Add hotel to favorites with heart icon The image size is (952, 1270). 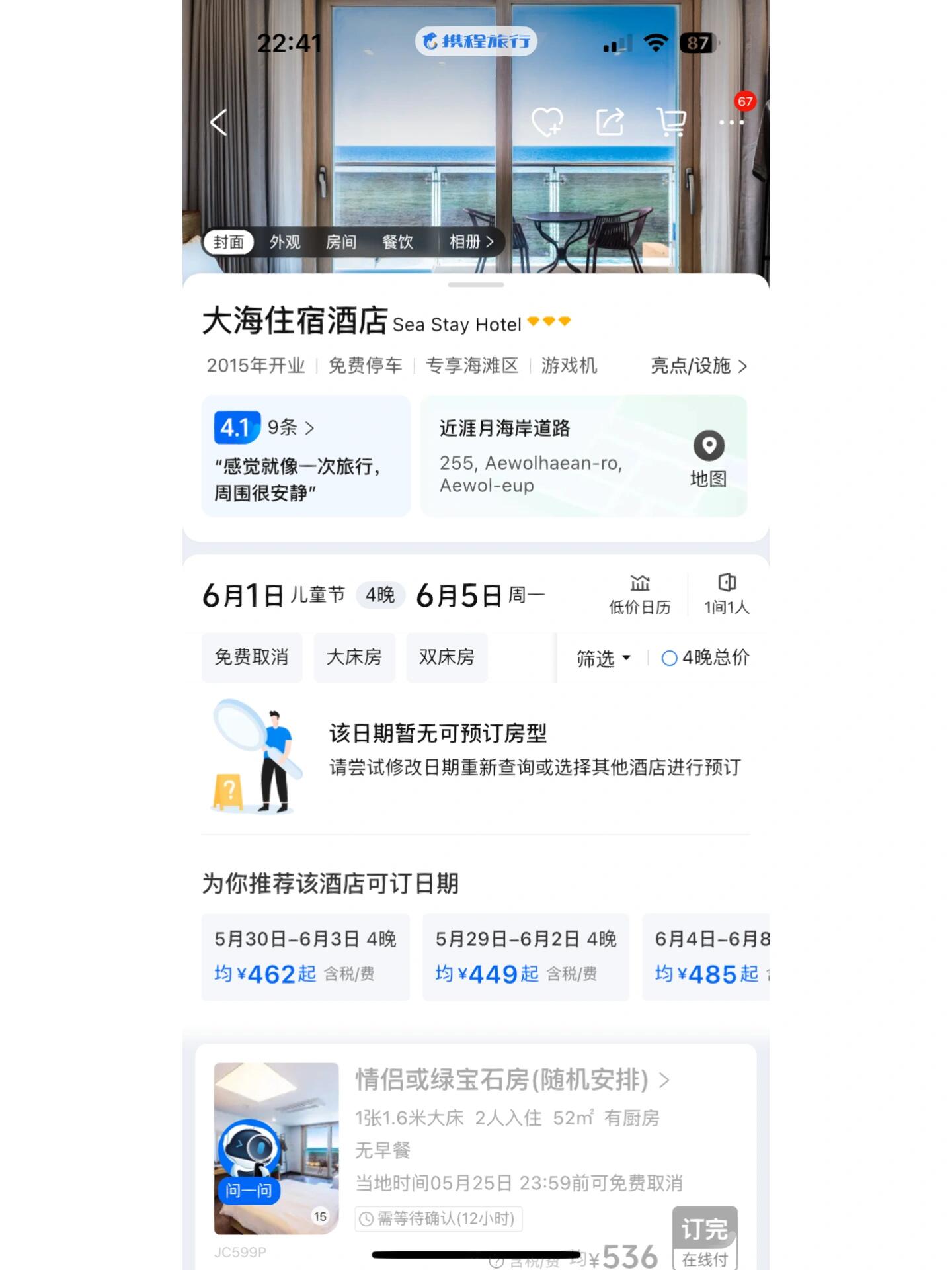(x=547, y=122)
